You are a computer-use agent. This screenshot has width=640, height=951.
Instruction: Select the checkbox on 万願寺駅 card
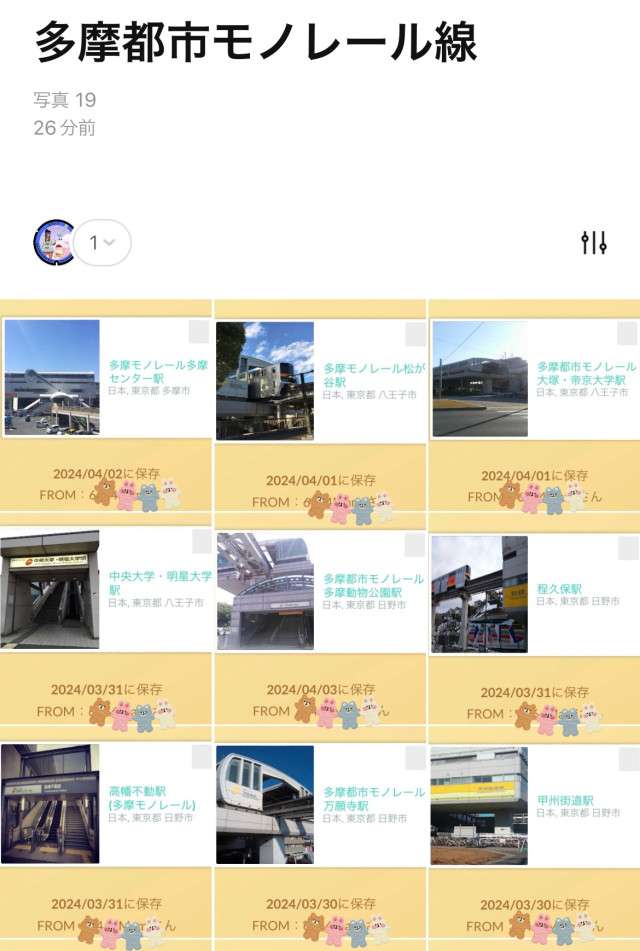(x=415, y=759)
